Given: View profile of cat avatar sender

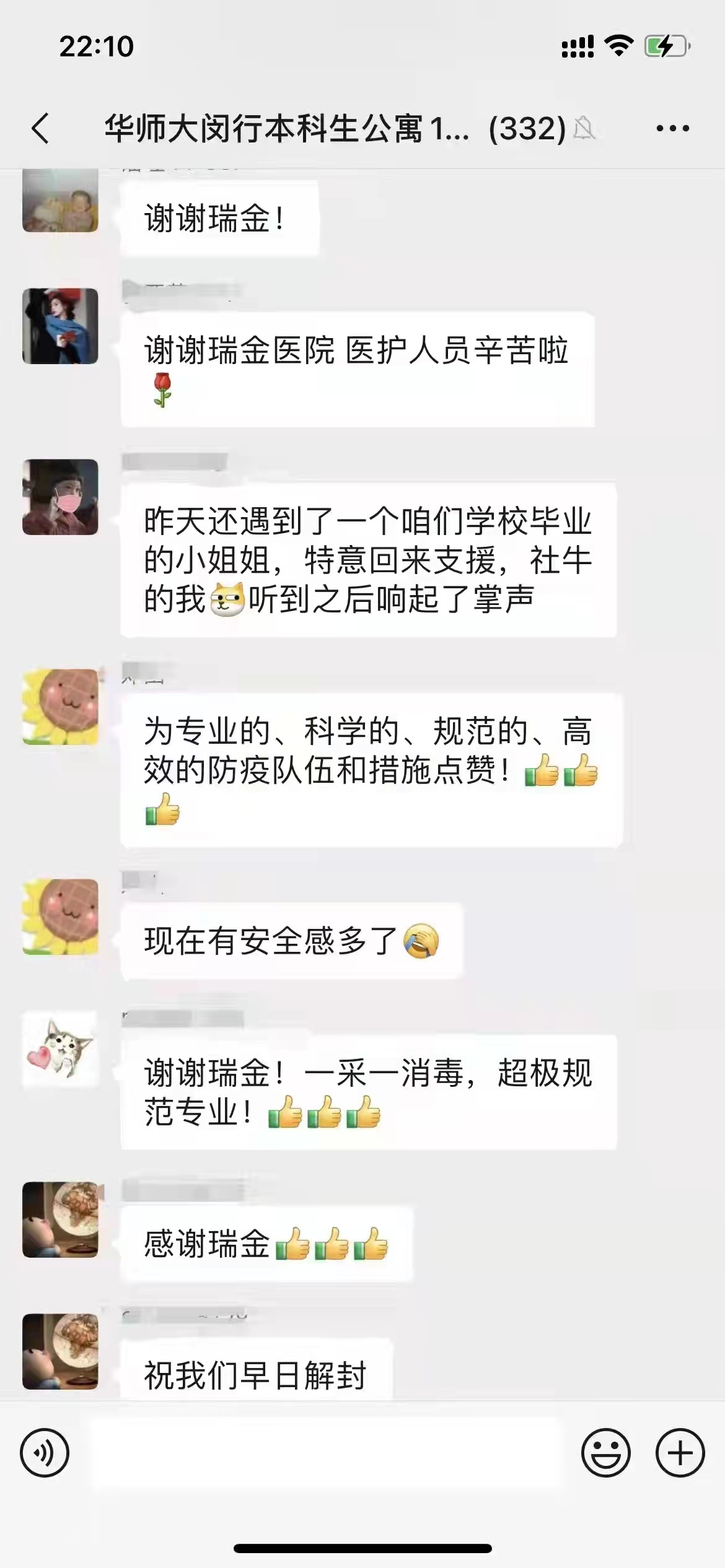Looking at the screenshot, I should click(x=60, y=1048).
